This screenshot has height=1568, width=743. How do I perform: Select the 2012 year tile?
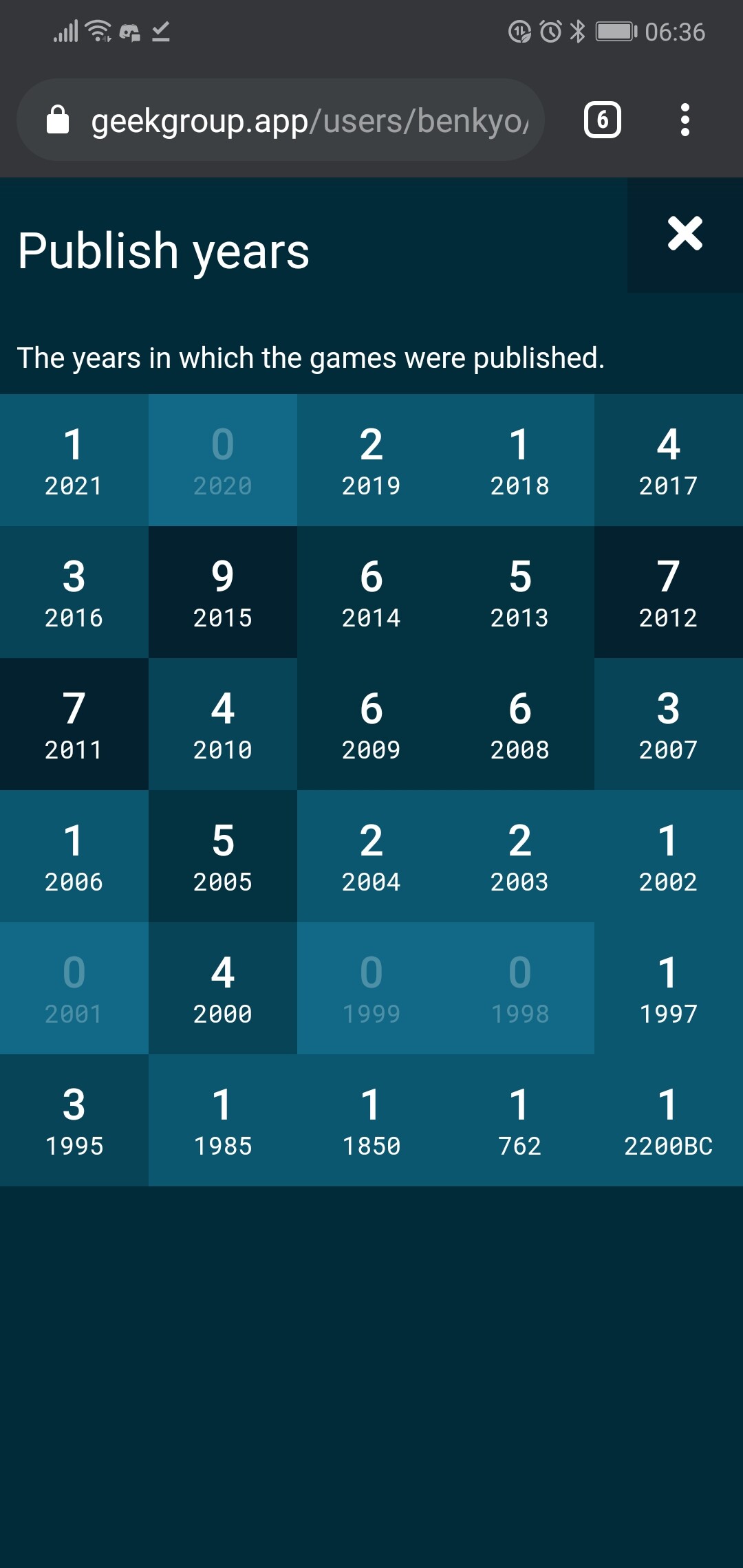pyautogui.click(x=669, y=592)
